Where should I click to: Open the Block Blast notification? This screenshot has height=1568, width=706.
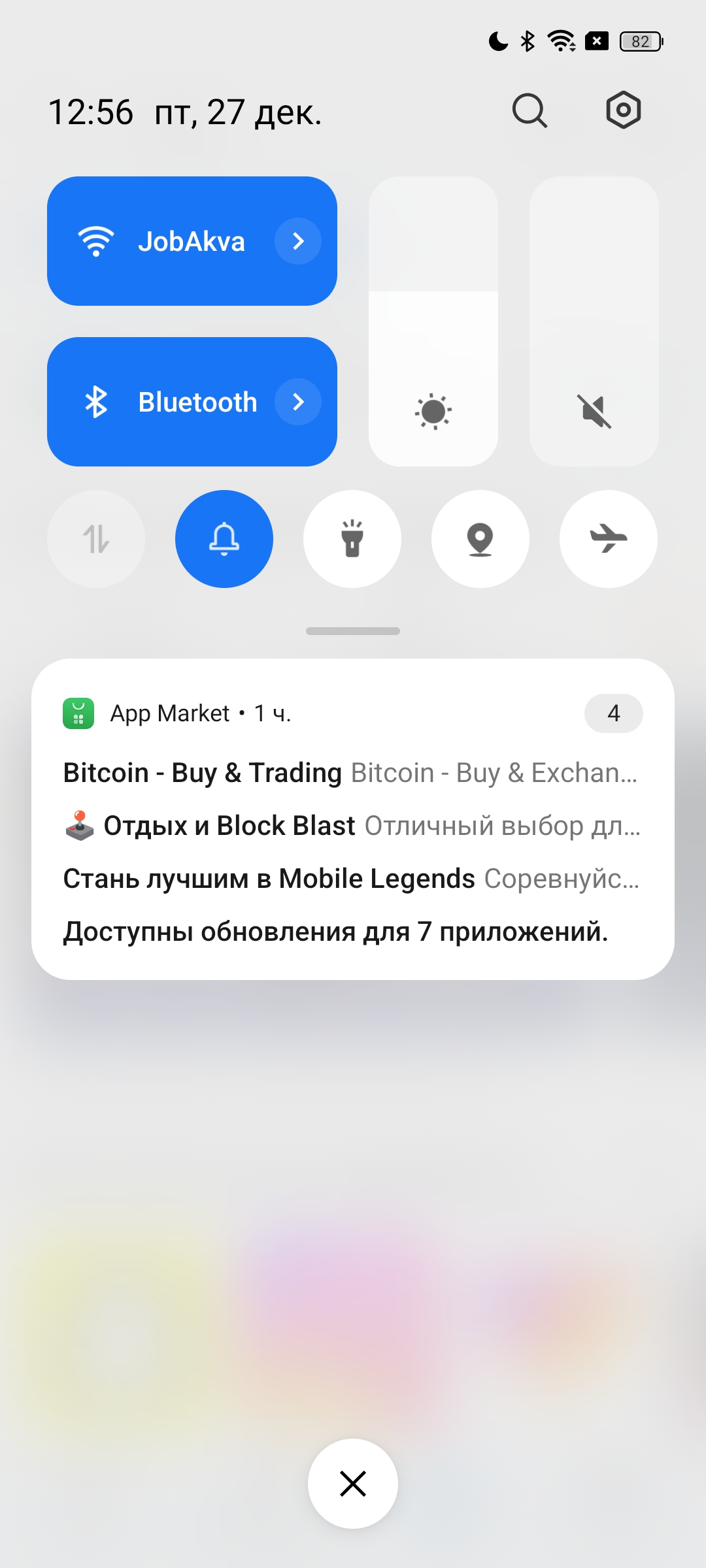350,826
